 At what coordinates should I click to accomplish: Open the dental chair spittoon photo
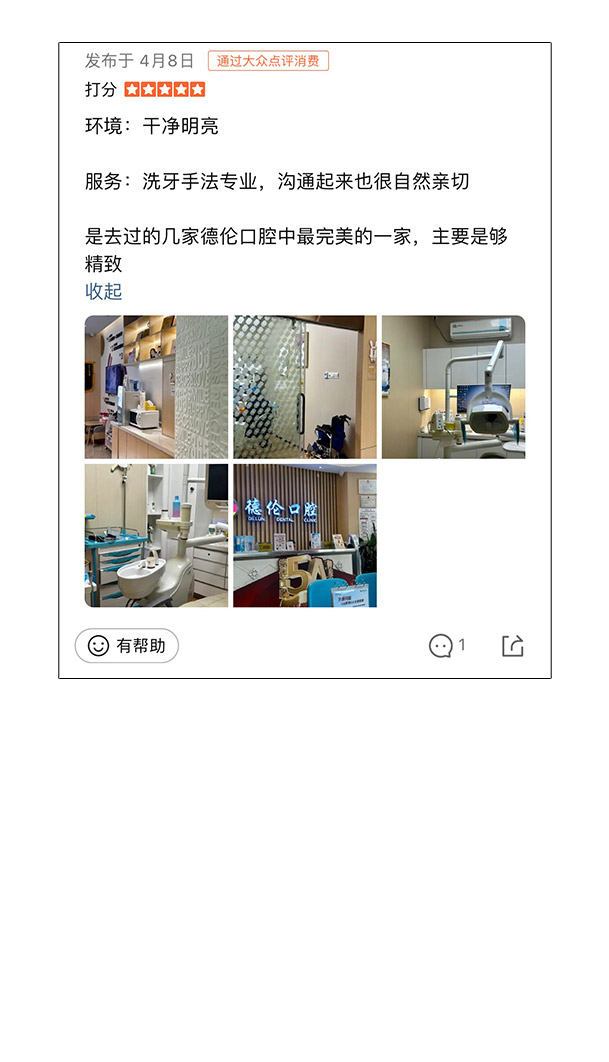point(156,536)
